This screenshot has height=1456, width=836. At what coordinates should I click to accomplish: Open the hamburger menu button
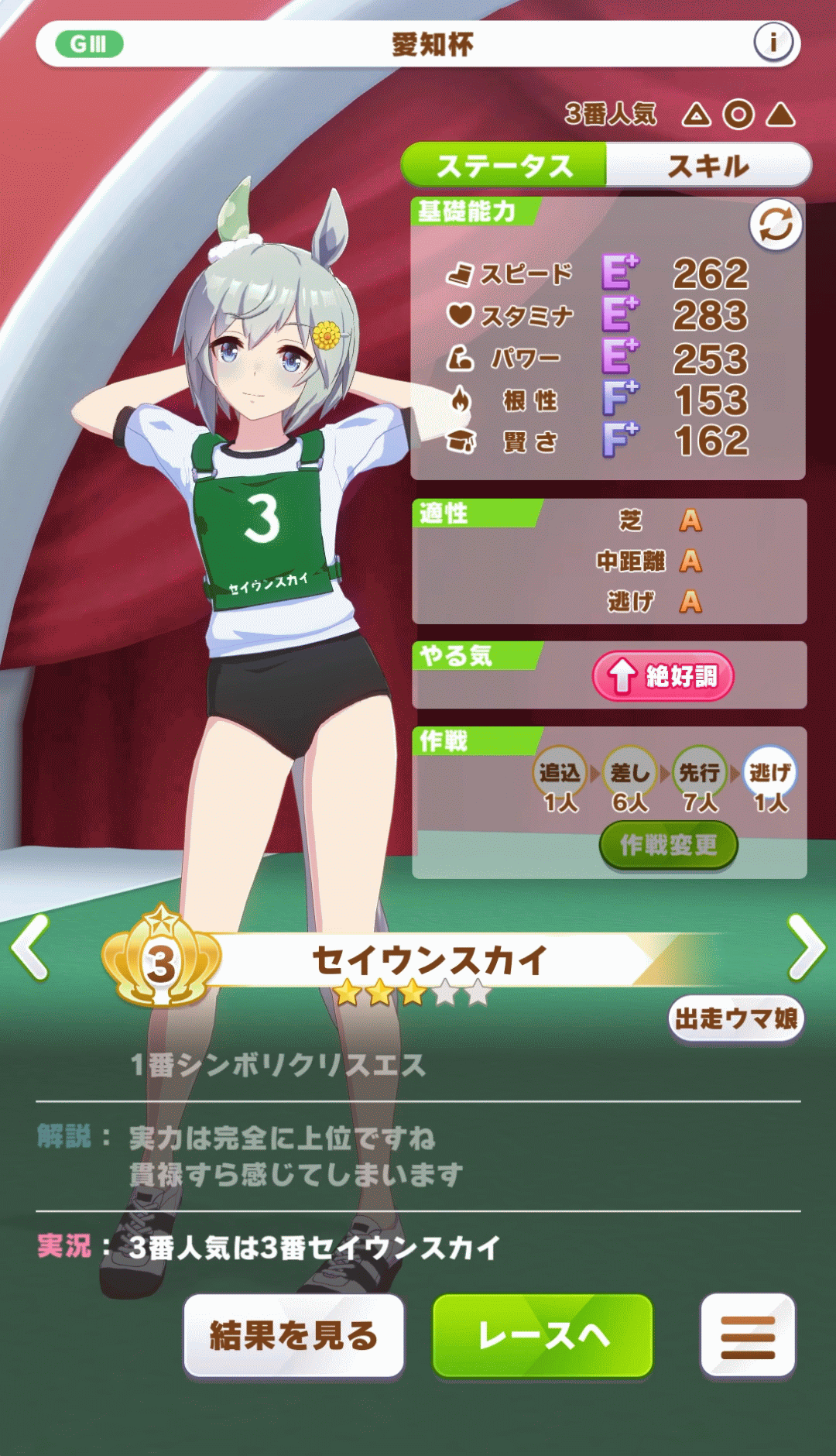747,1336
